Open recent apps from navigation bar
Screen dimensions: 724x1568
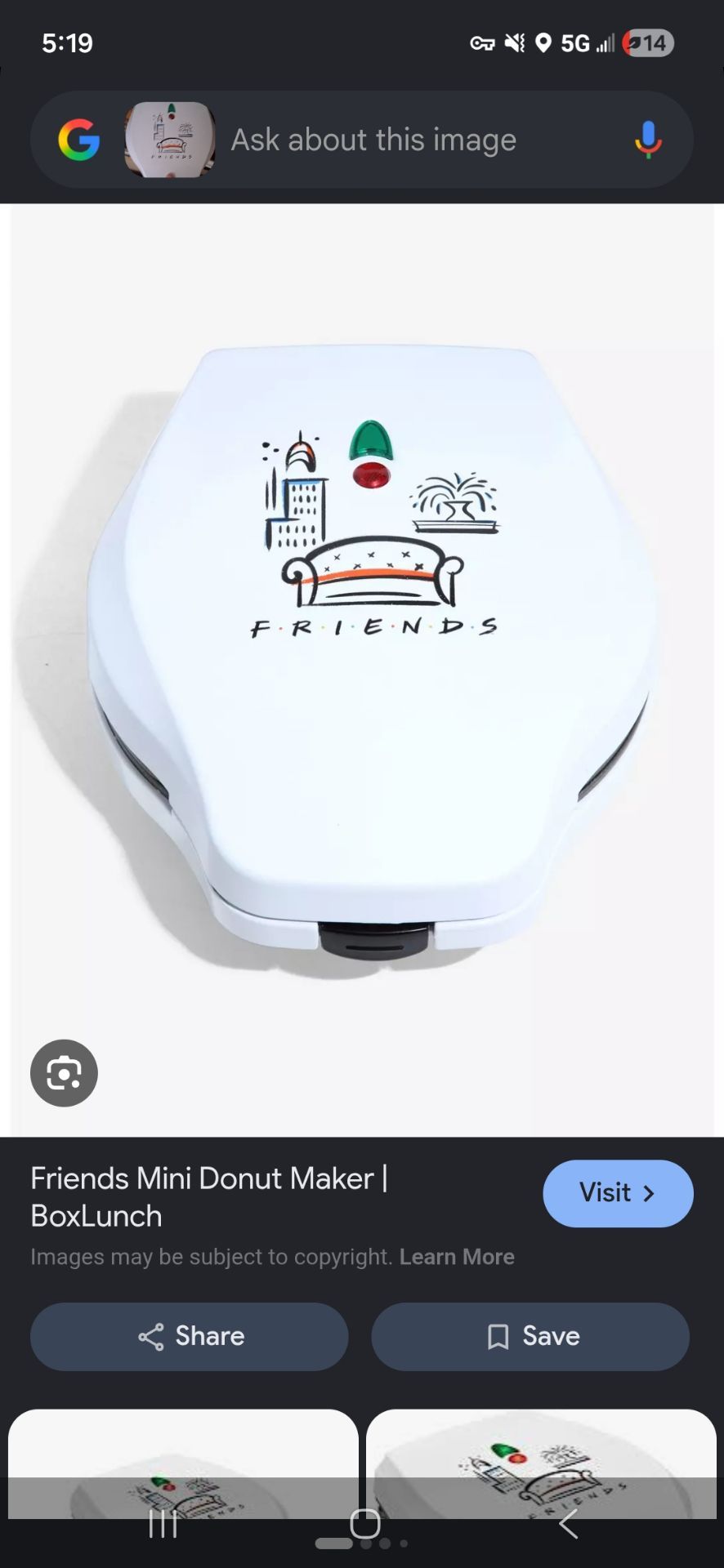(163, 1524)
